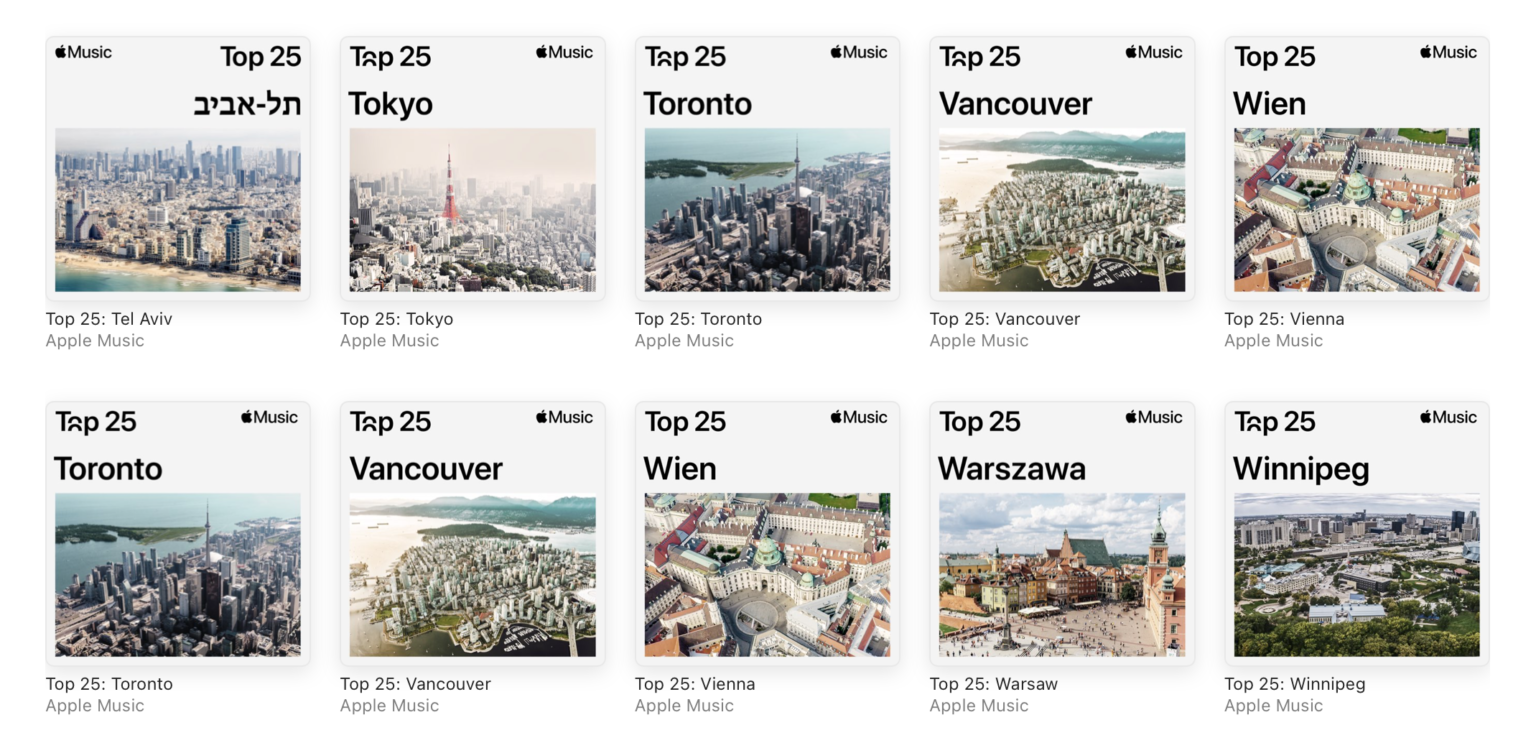View the Top 25: Warsaw playlist
1536x748 pixels.
[1061, 533]
